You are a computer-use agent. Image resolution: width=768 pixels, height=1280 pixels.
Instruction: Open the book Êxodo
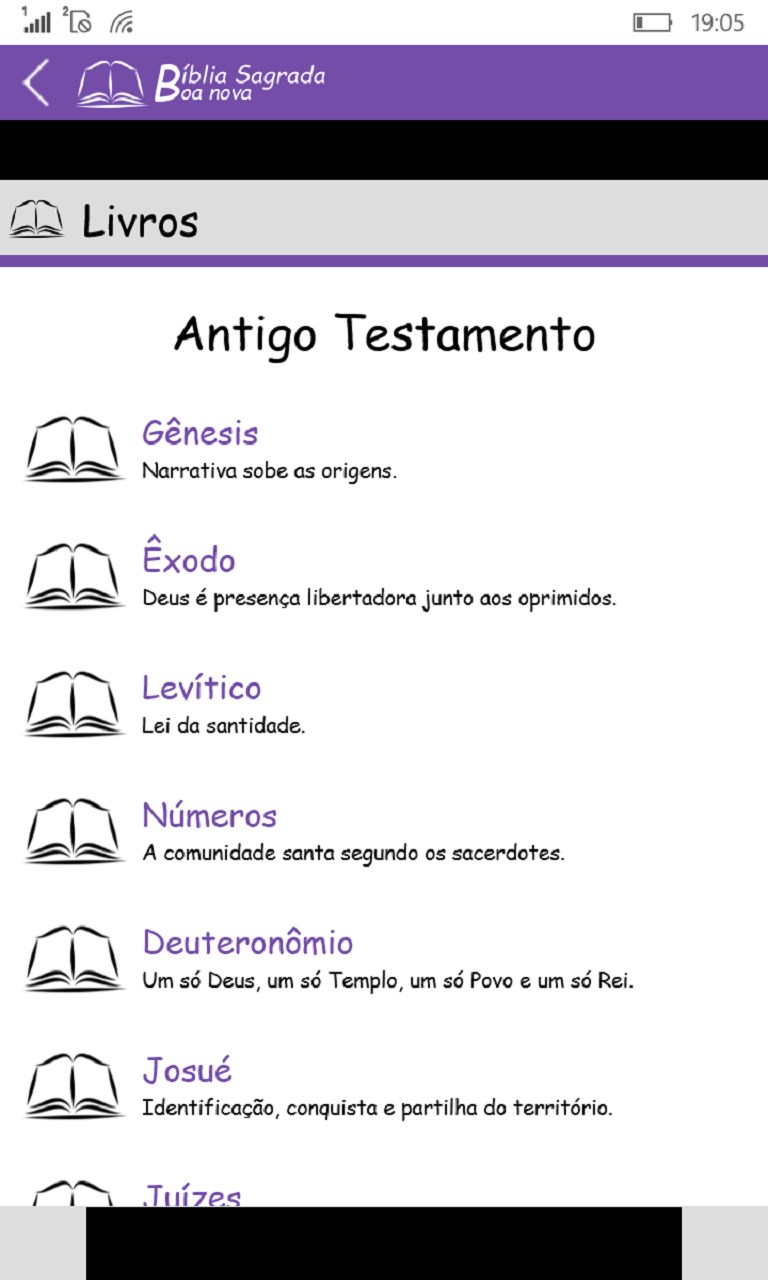pos(189,561)
